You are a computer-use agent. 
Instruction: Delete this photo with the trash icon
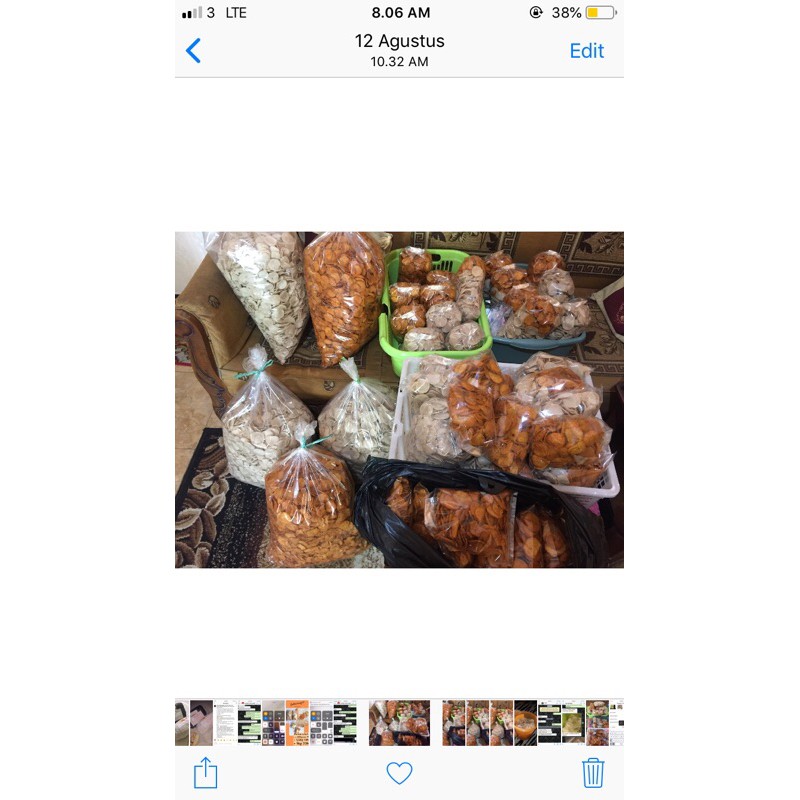[x=593, y=772]
